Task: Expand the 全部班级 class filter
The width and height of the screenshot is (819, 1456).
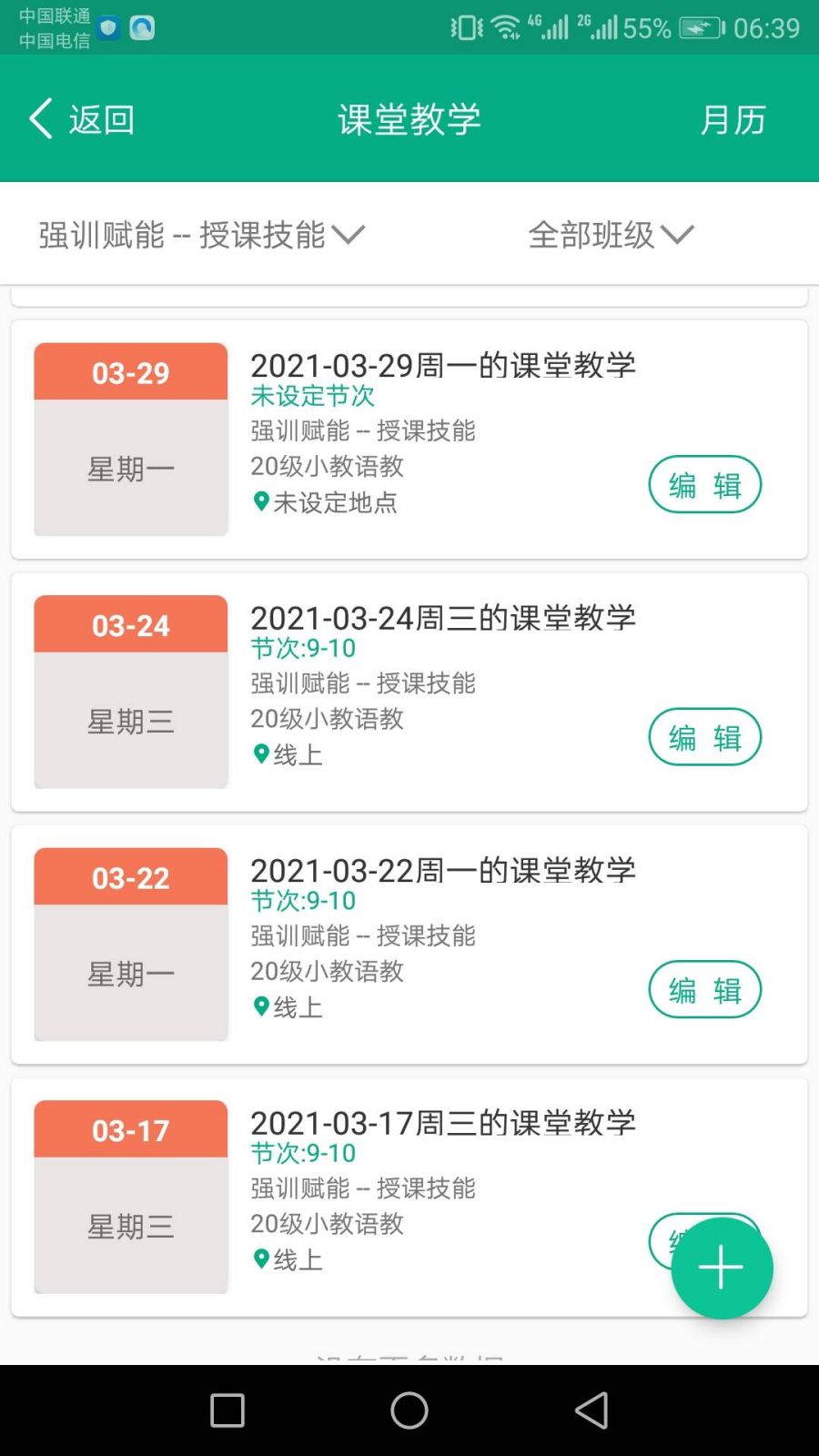Action: [611, 235]
